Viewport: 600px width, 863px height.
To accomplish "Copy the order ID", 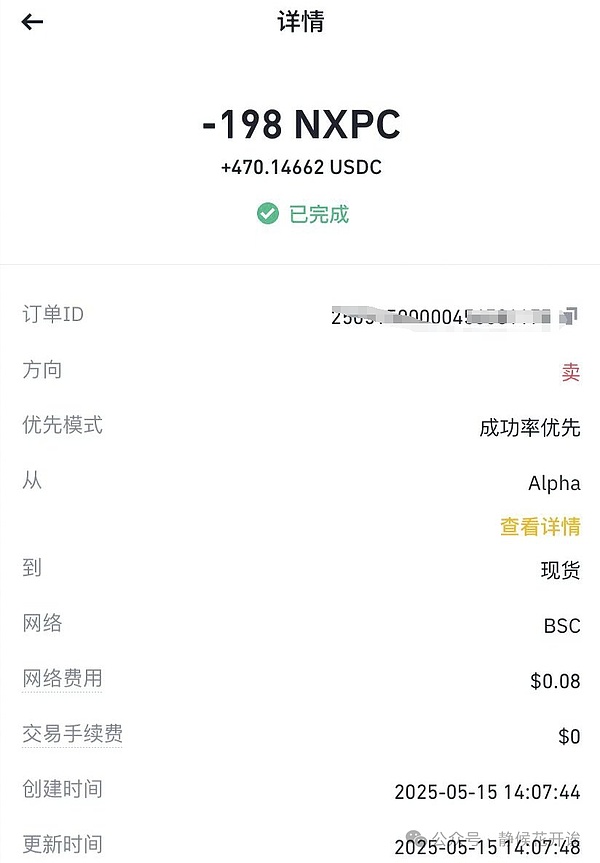I will point(568,317).
